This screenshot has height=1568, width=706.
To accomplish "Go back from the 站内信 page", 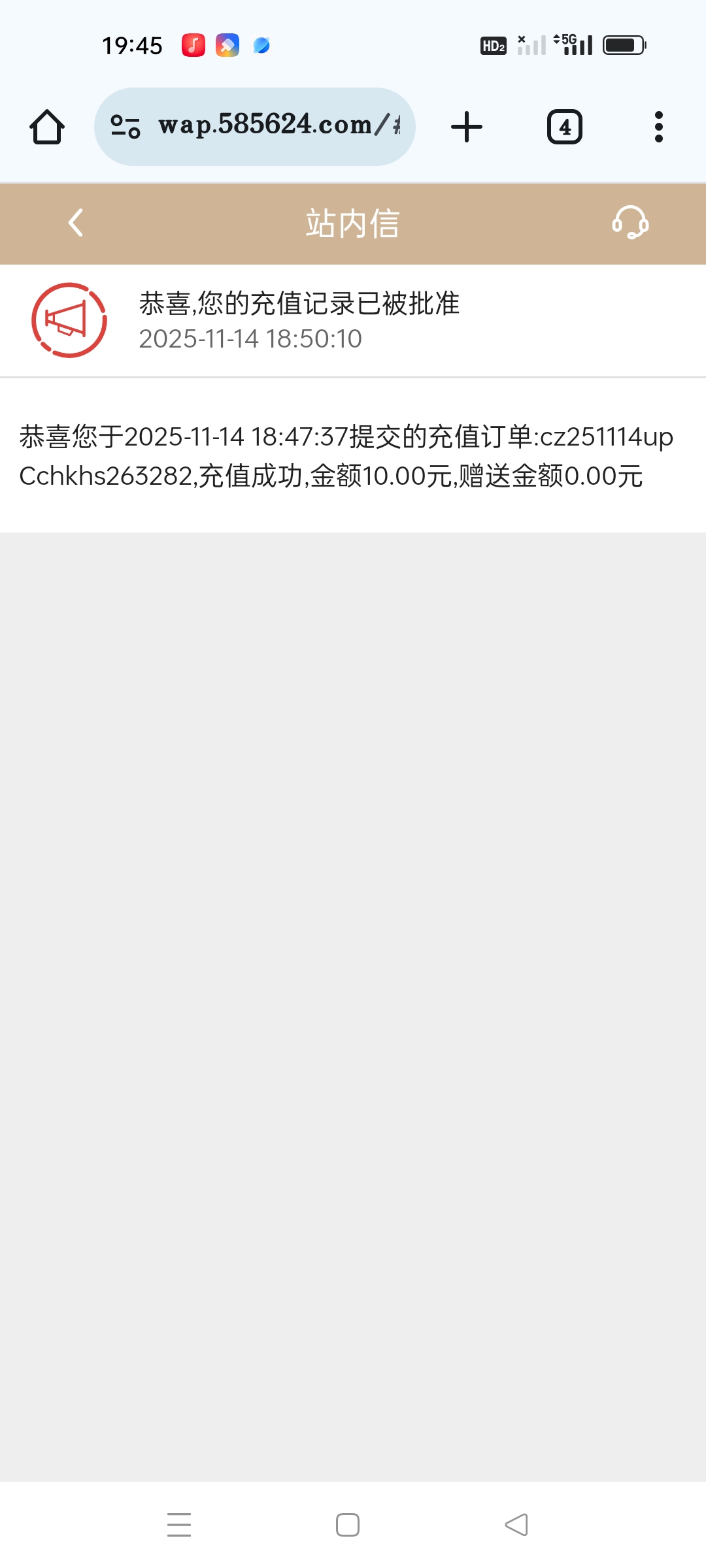I will (76, 223).
